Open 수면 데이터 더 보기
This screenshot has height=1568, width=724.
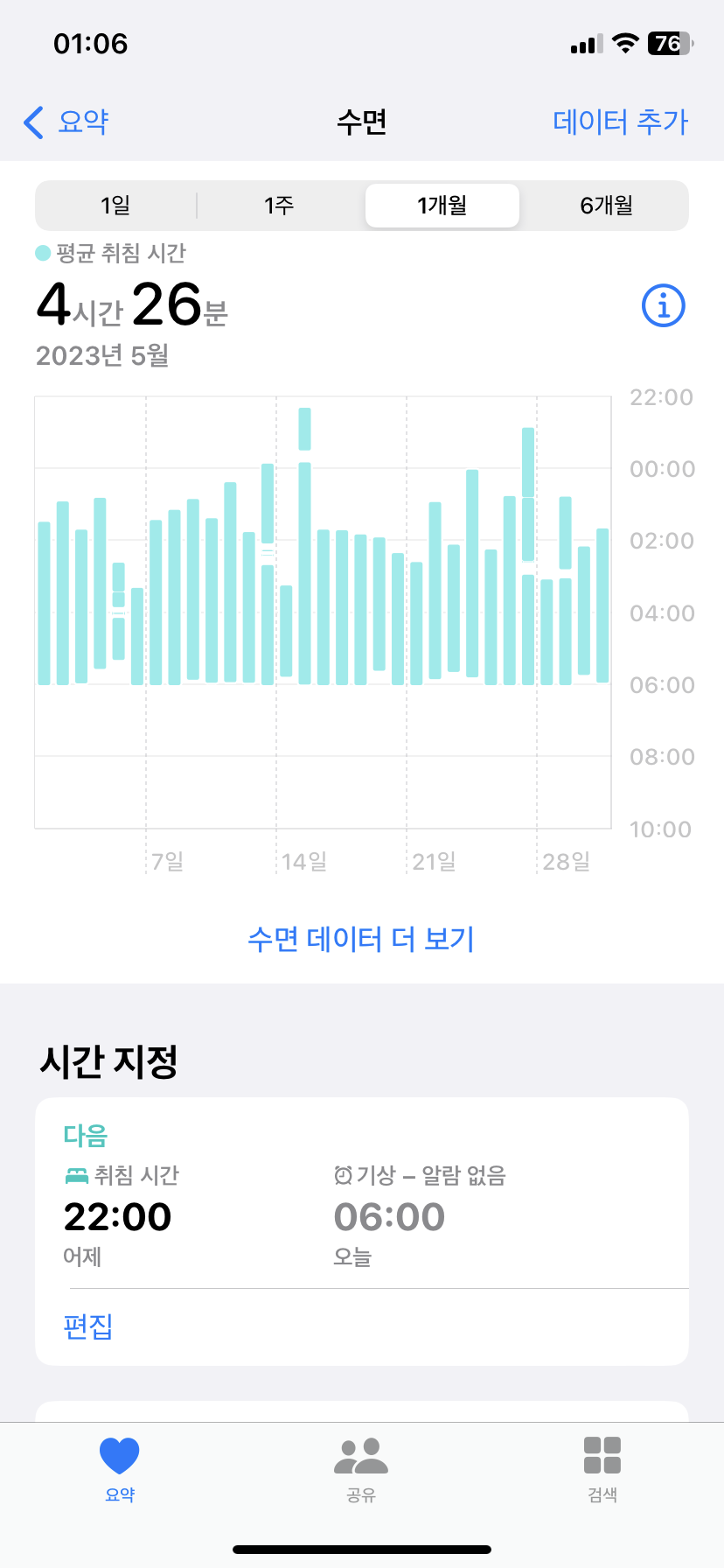coord(361,939)
